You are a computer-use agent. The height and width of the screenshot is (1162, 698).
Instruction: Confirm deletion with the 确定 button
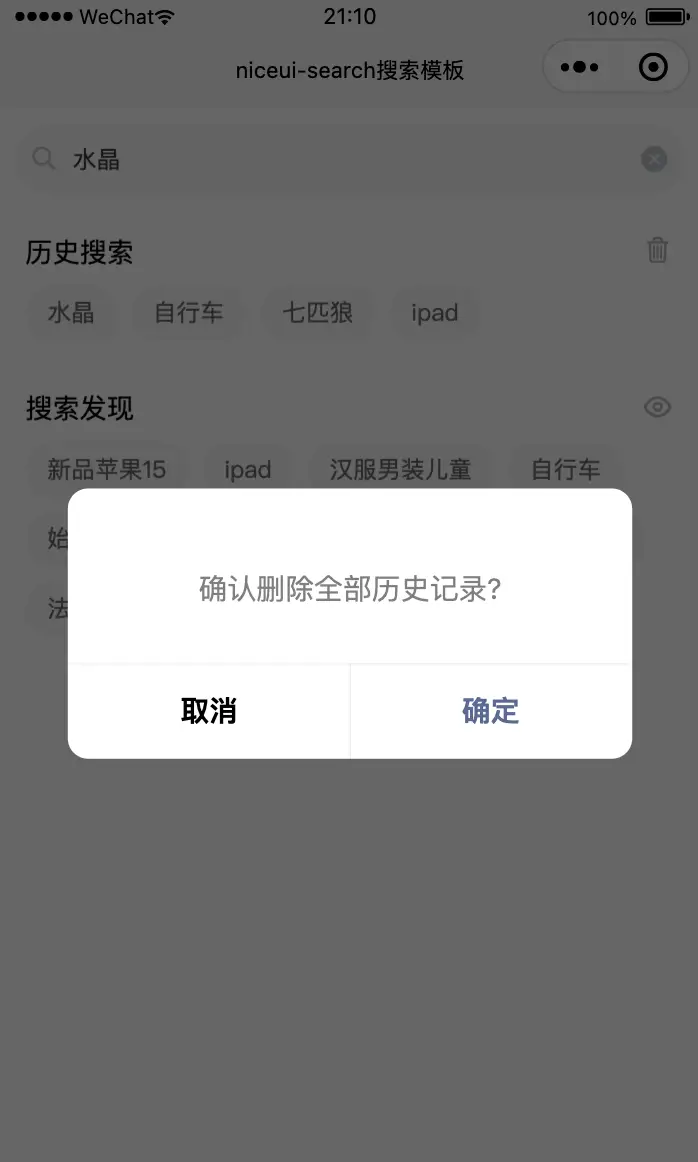click(x=491, y=711)
